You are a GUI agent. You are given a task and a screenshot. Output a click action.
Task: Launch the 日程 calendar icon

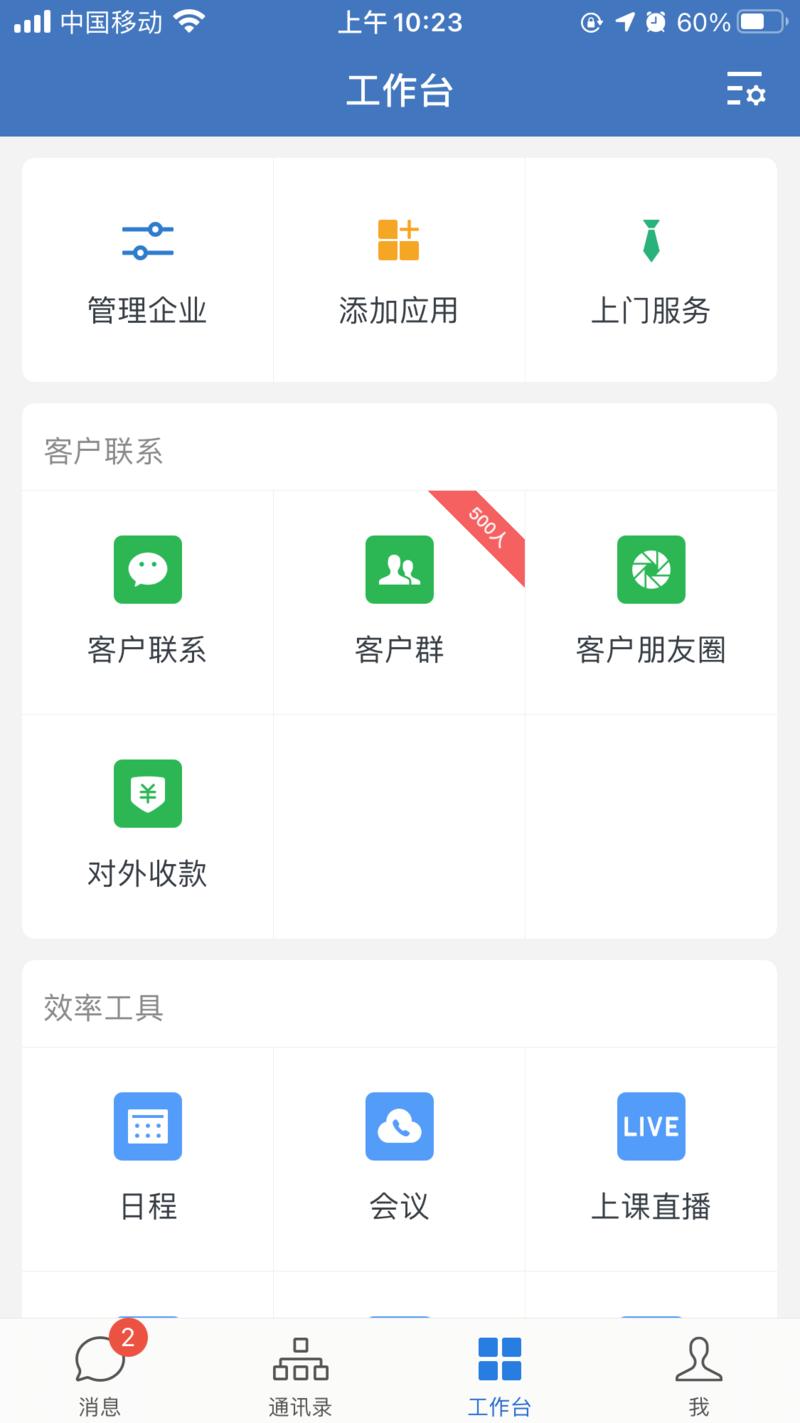(x=147, y=1126)
